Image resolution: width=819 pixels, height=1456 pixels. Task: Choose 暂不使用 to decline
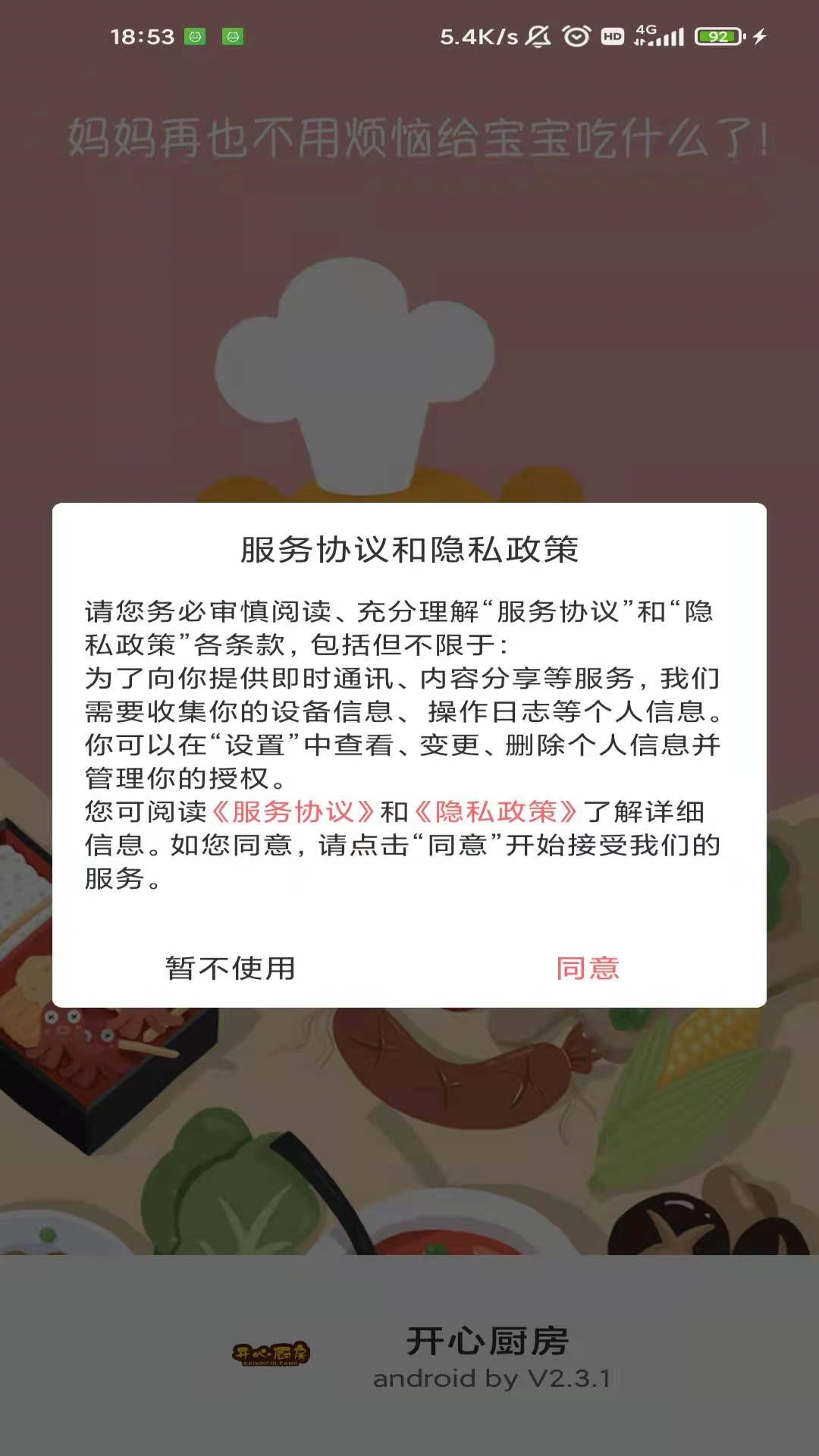231,968
